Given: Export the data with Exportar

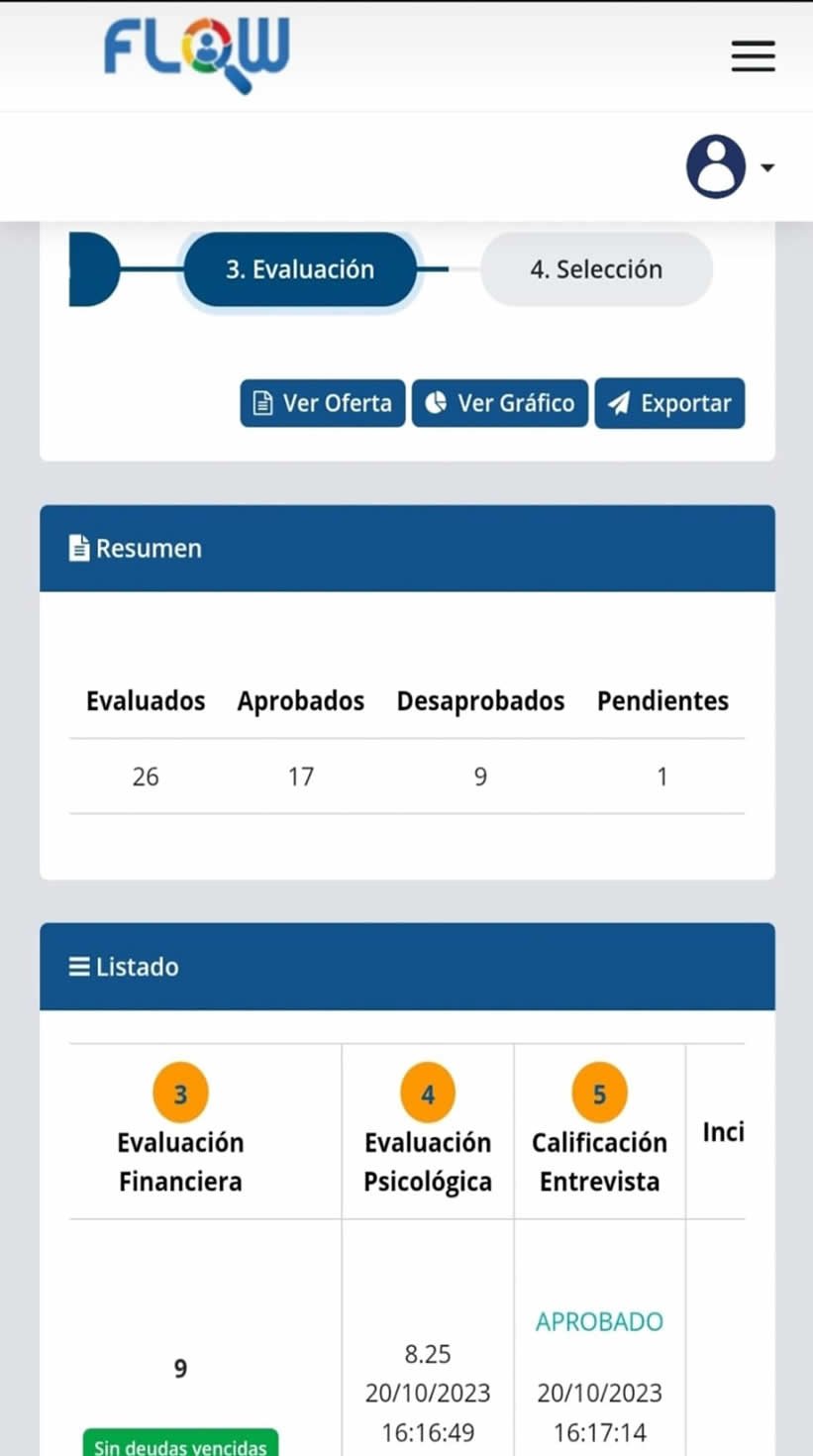Looking at the screenshot, I should coord(669,403).
